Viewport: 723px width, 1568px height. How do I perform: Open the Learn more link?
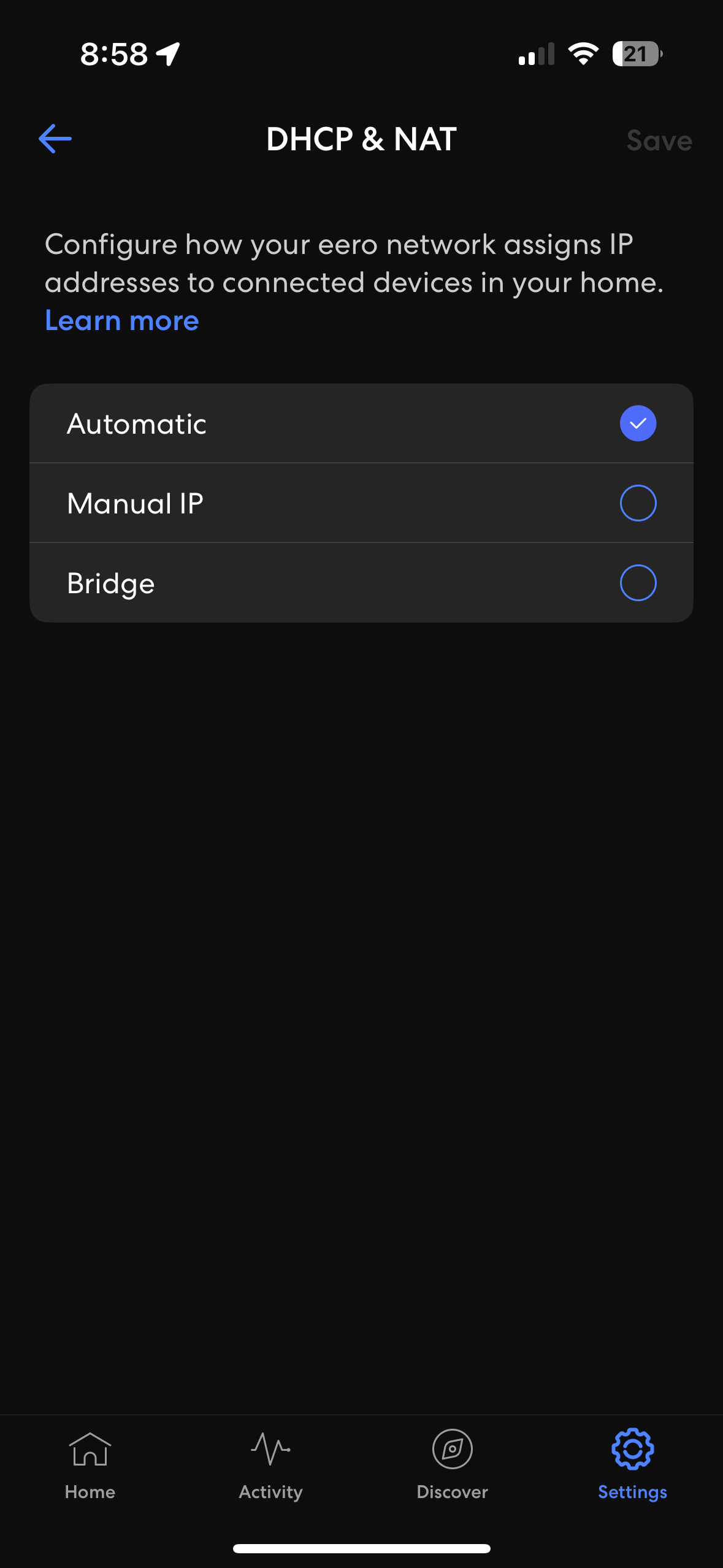(x=121, y=320)
